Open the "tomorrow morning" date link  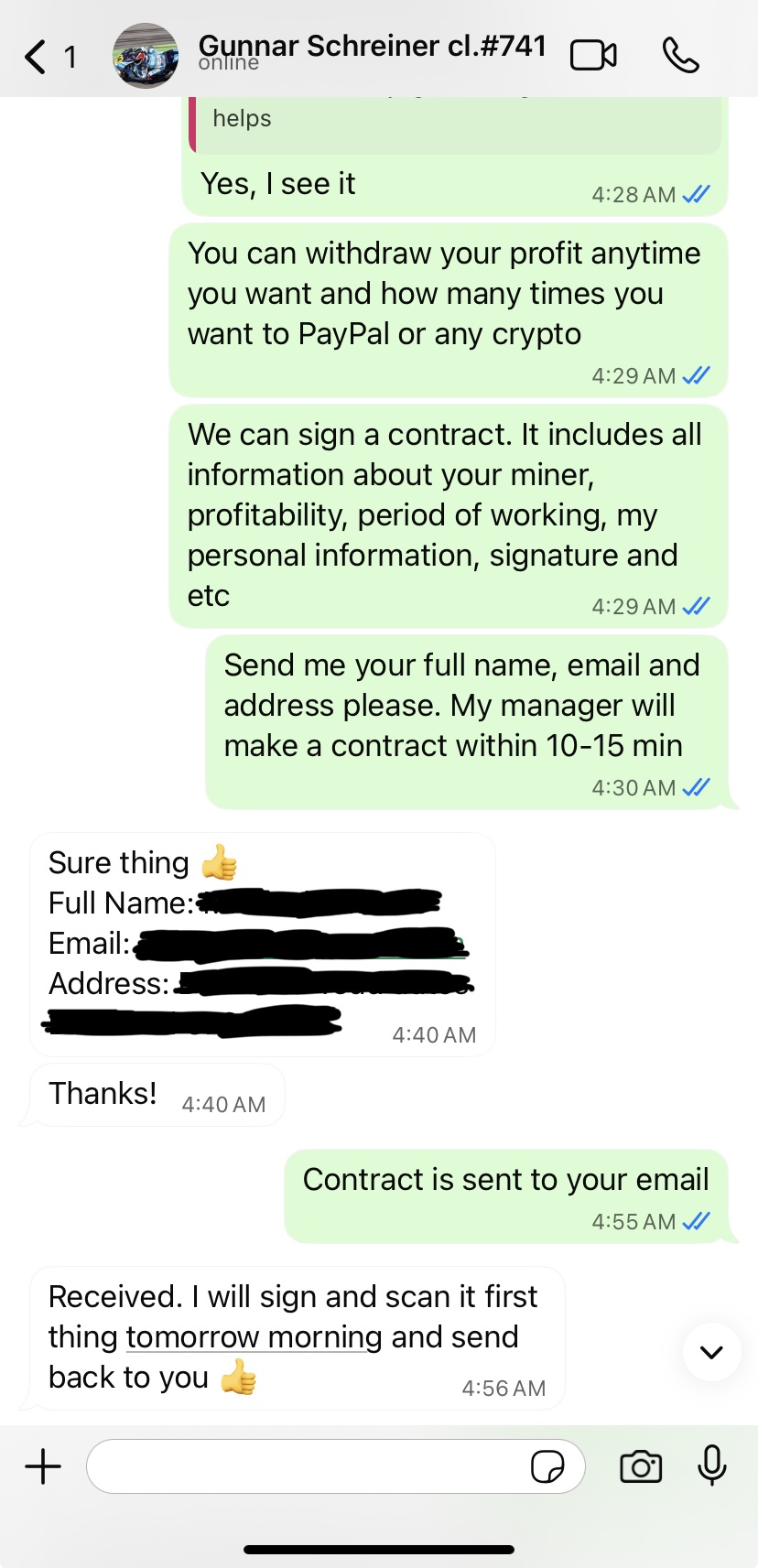[254, 1337]
